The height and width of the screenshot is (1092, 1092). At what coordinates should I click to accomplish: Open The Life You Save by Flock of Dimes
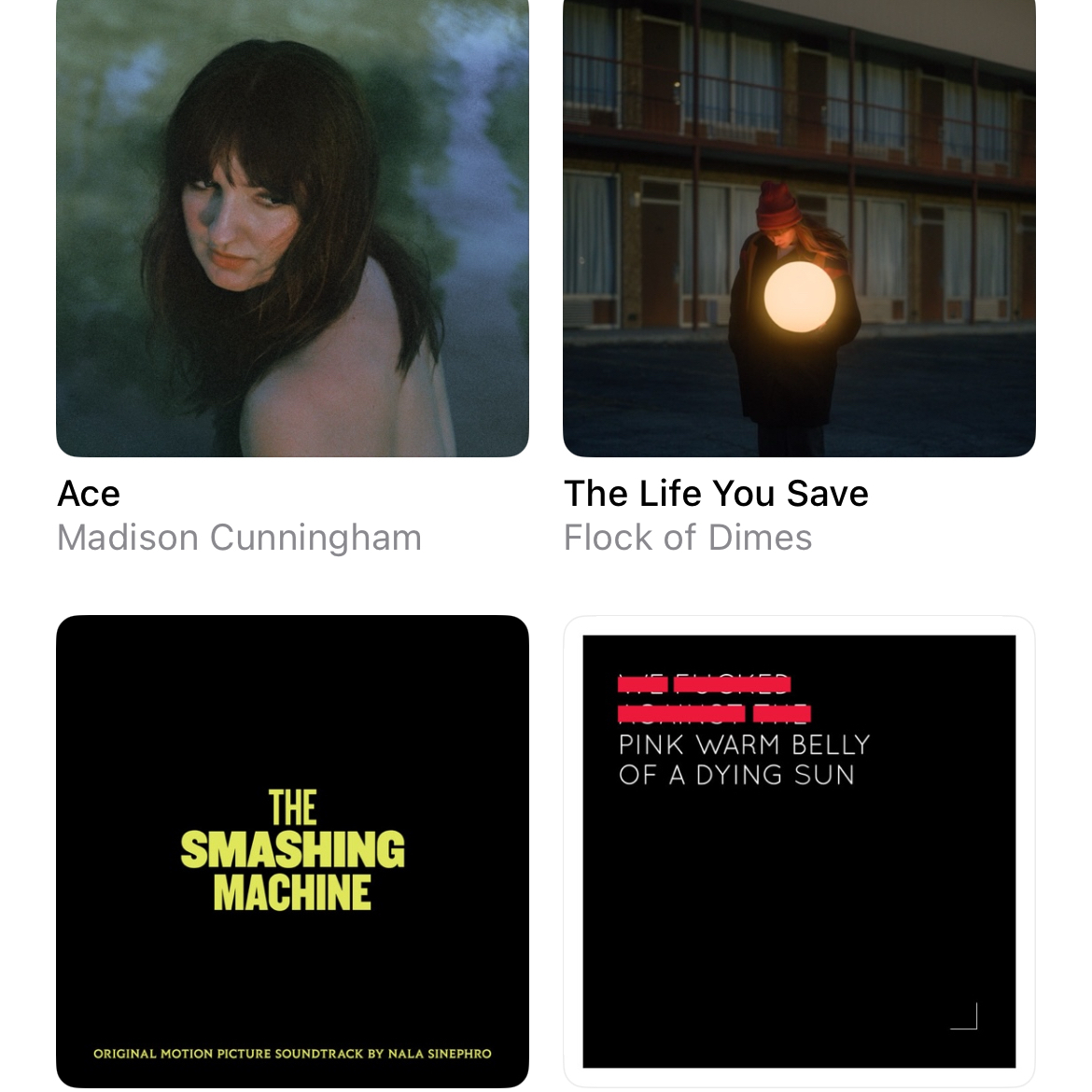[799, 229]
